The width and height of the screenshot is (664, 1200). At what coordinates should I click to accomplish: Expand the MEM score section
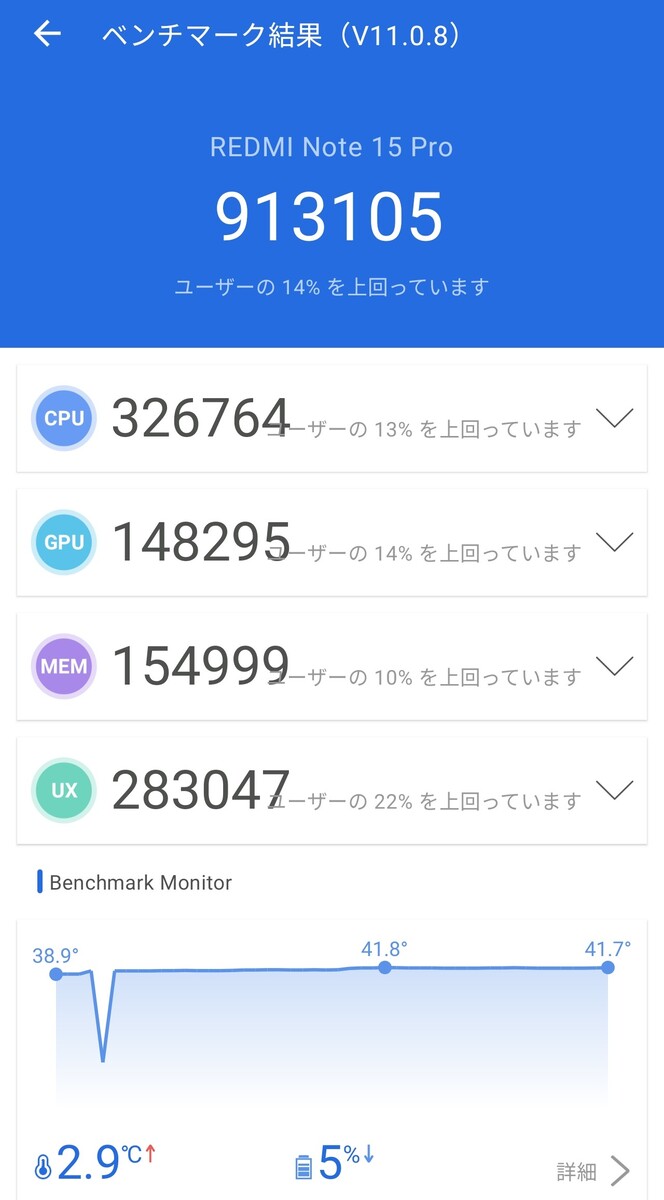[x=614, y=666]
